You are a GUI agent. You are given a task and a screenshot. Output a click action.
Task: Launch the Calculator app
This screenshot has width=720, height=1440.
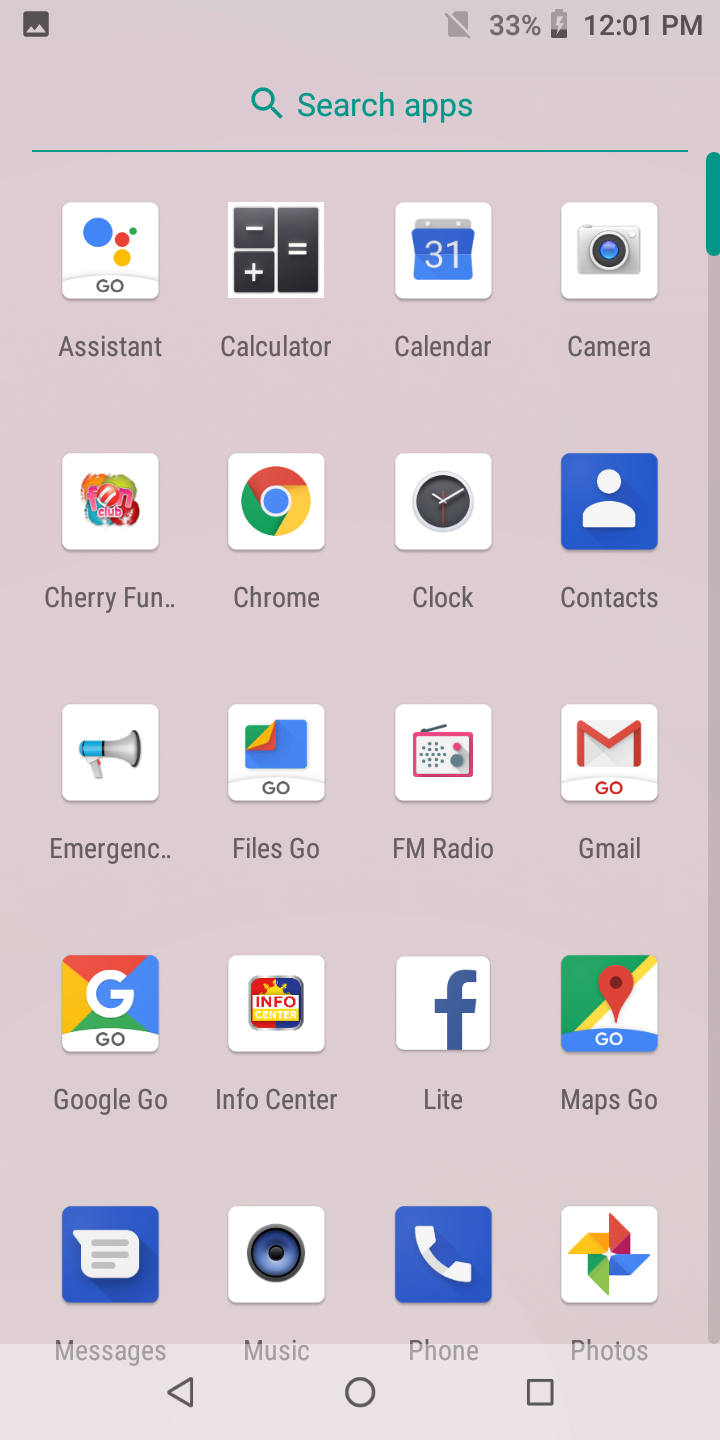pyautogui.click(x=276, y=251)
